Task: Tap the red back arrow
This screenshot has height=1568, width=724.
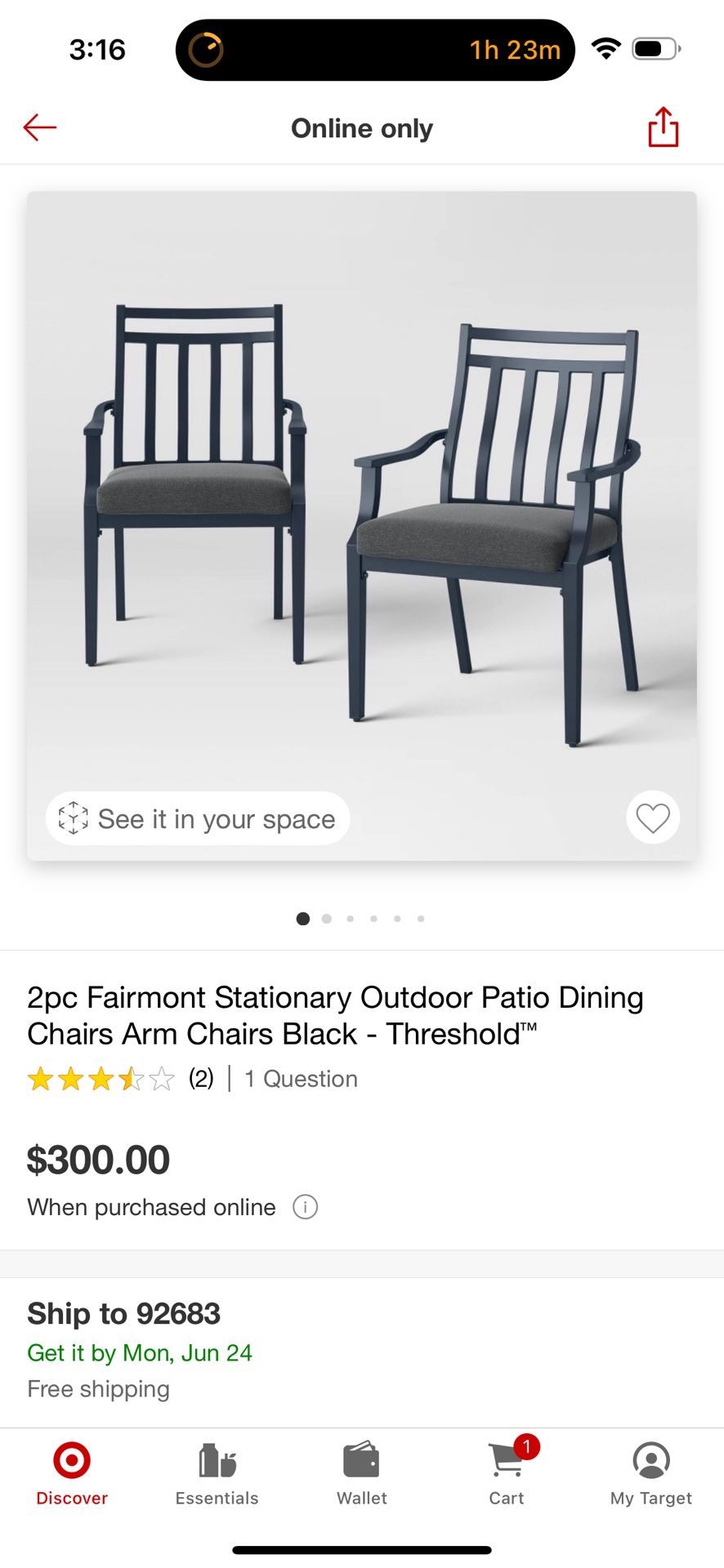Action: point(39,127)
